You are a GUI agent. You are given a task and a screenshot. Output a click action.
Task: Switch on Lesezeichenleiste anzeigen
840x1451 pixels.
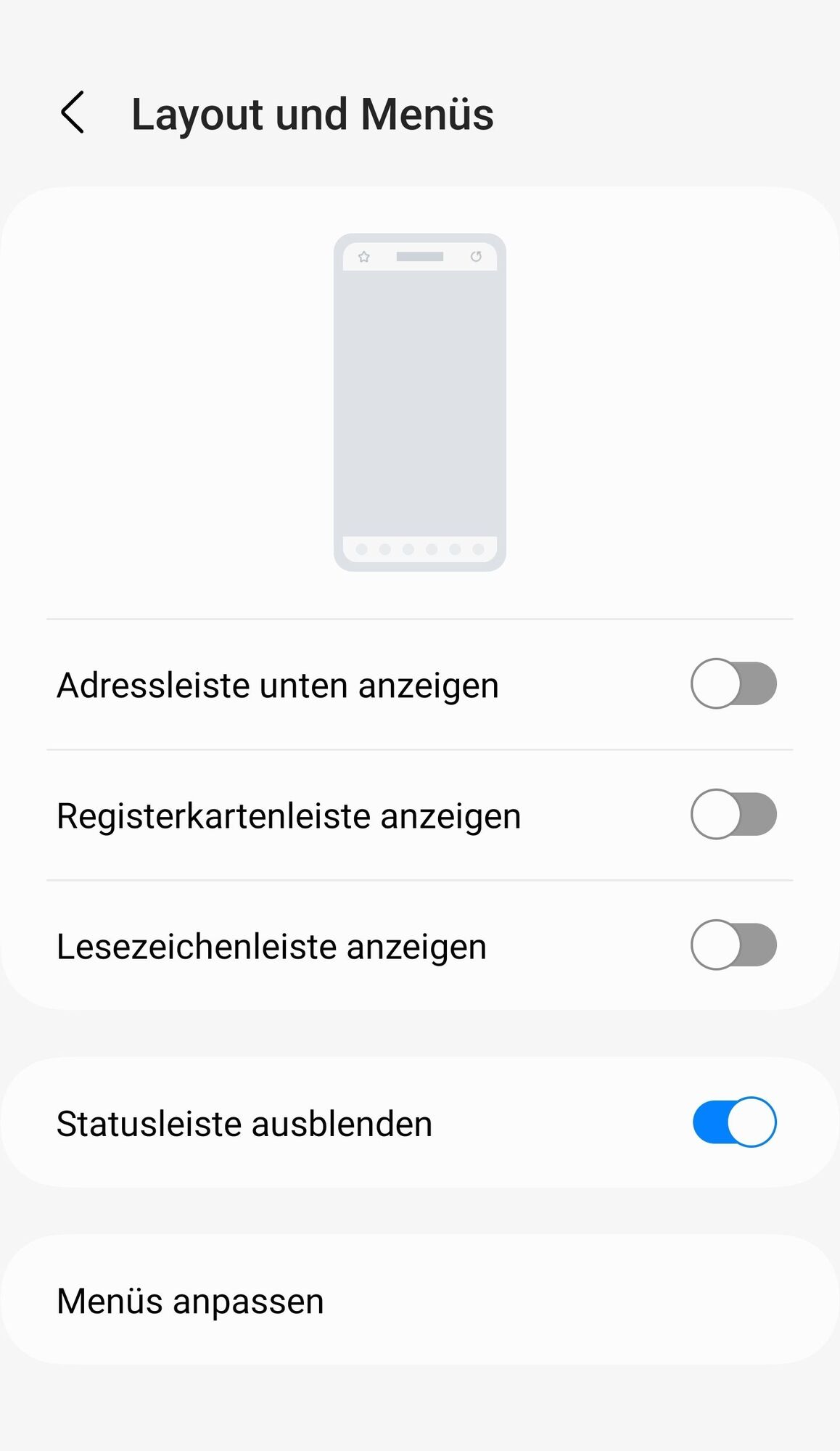tap(733, 945)
